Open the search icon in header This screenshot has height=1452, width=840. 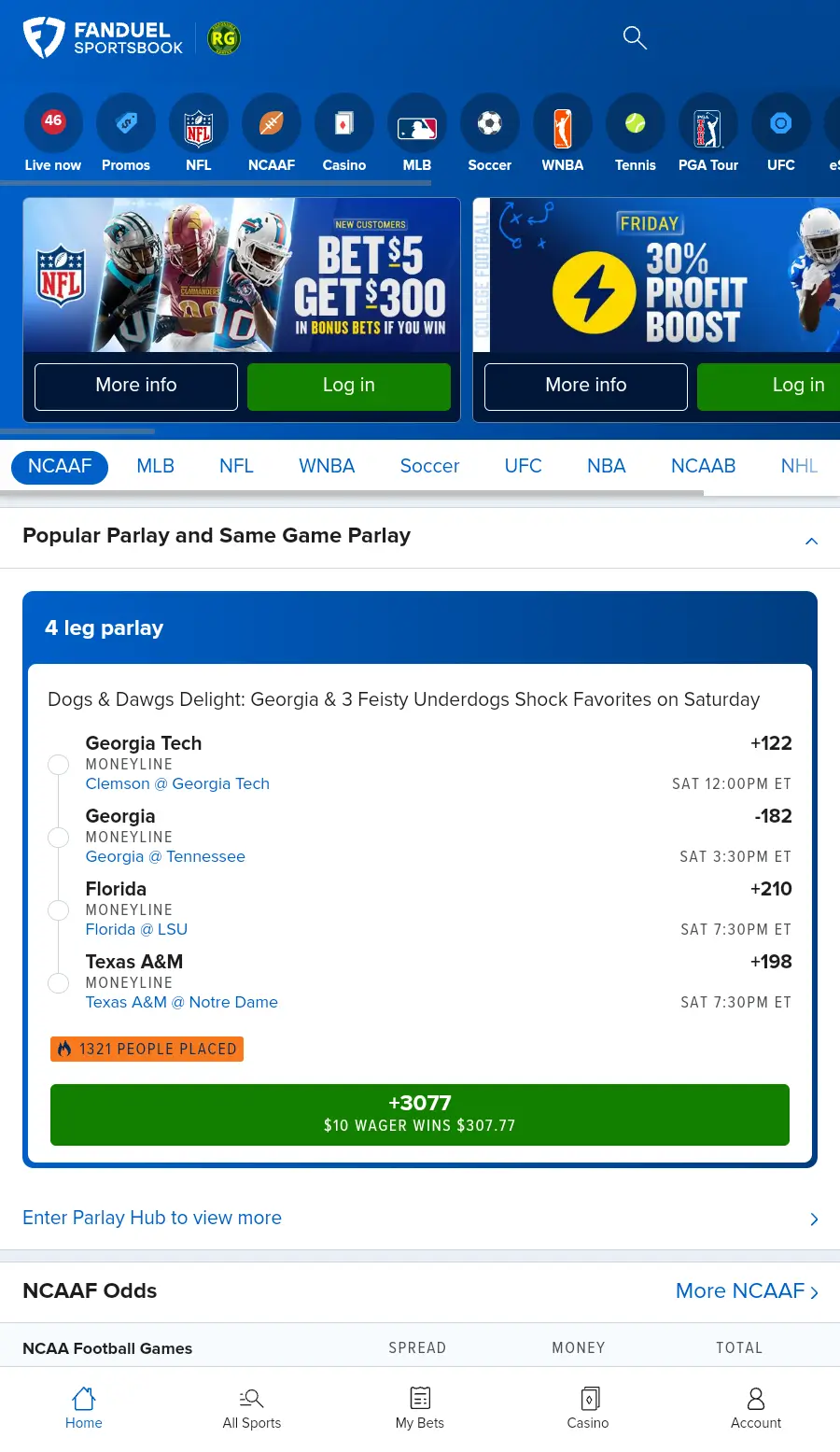tap(635, 38)
